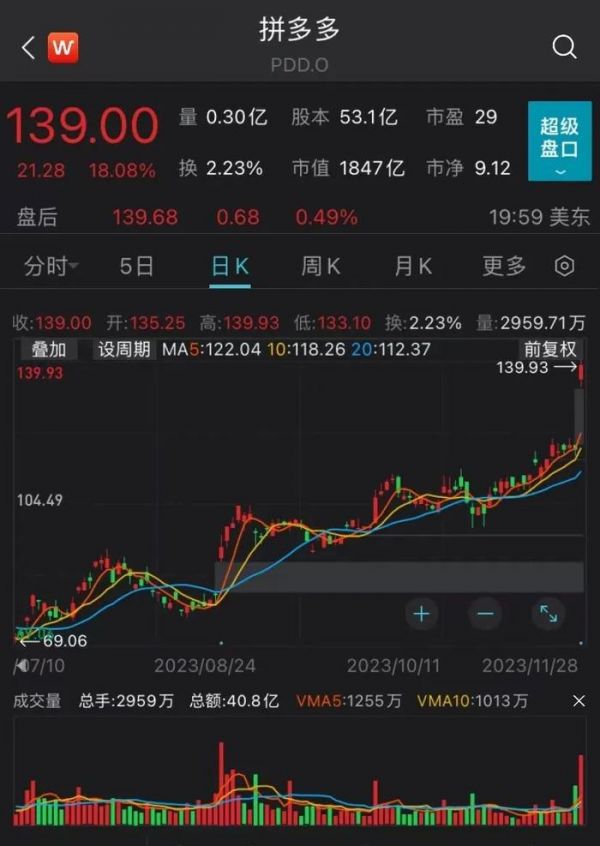600x846 pixels.
Task: Zoom out the chart with minus
Action: coord(485,613)
